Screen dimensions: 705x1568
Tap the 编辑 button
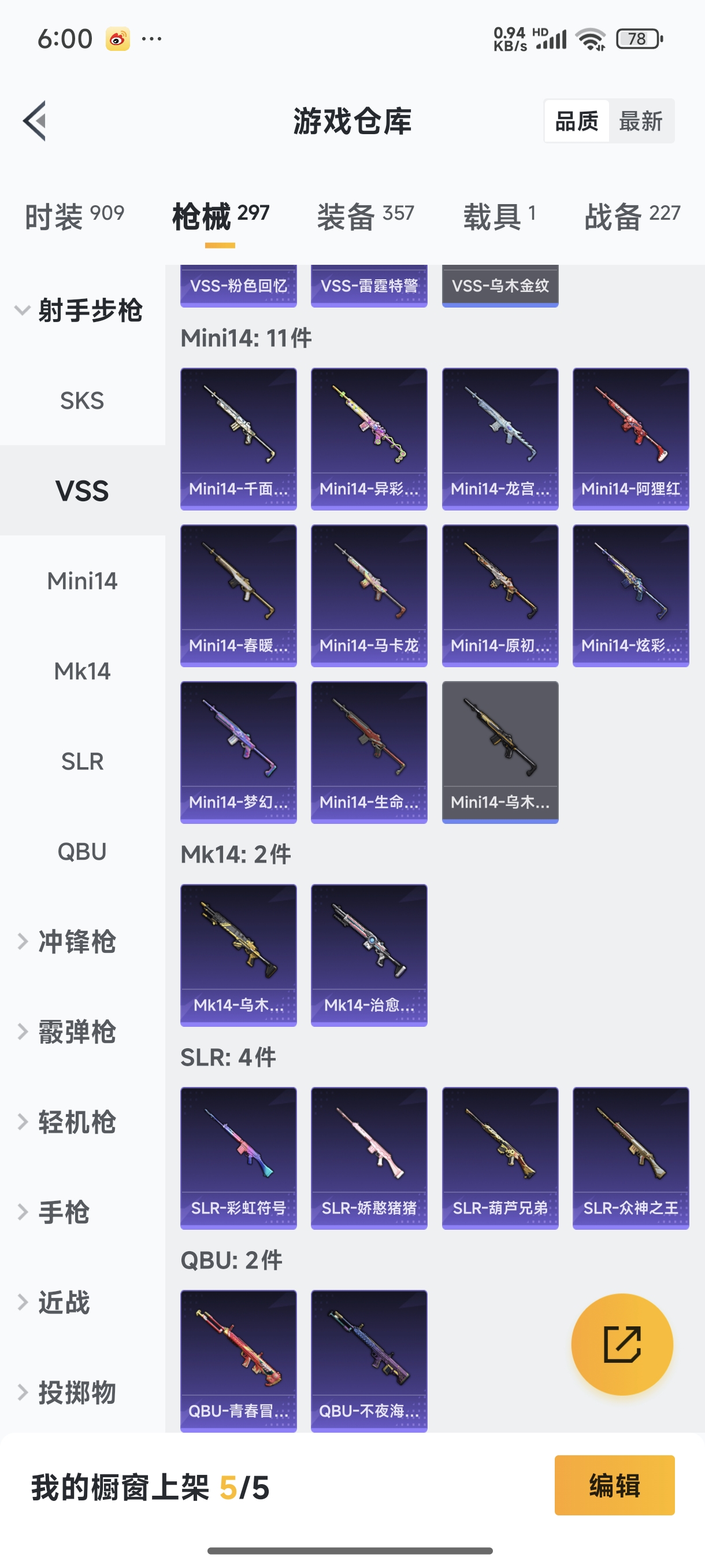[x=614, y=1485]
